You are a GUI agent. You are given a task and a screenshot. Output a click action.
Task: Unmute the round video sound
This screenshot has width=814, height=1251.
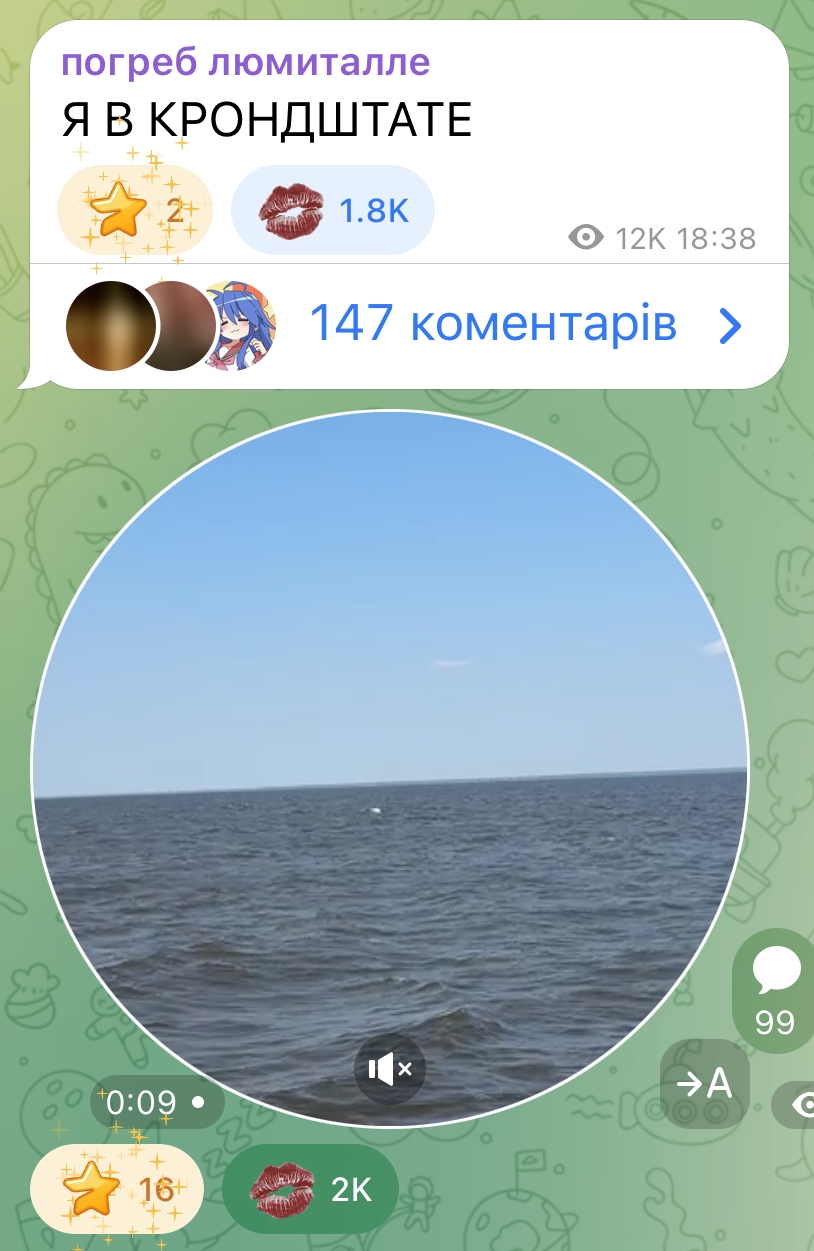(390, 1069)
